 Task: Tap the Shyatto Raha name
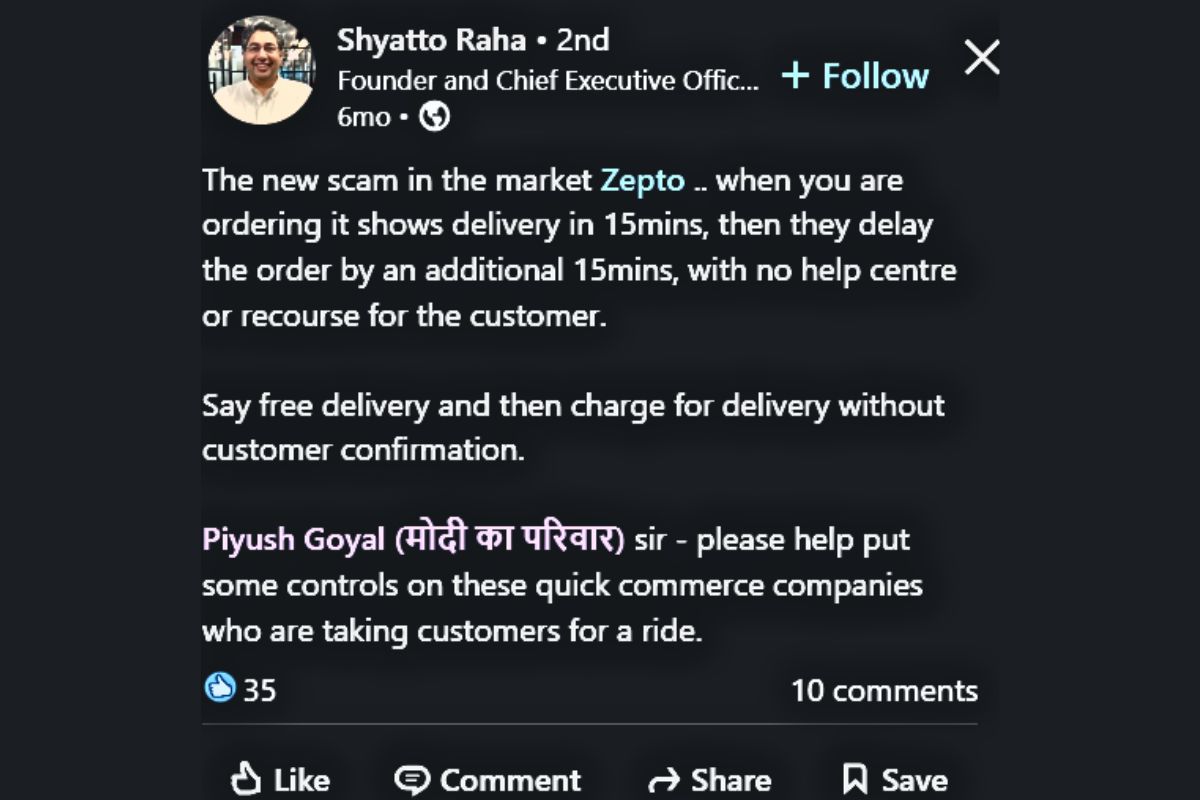[x=431, y=40]
